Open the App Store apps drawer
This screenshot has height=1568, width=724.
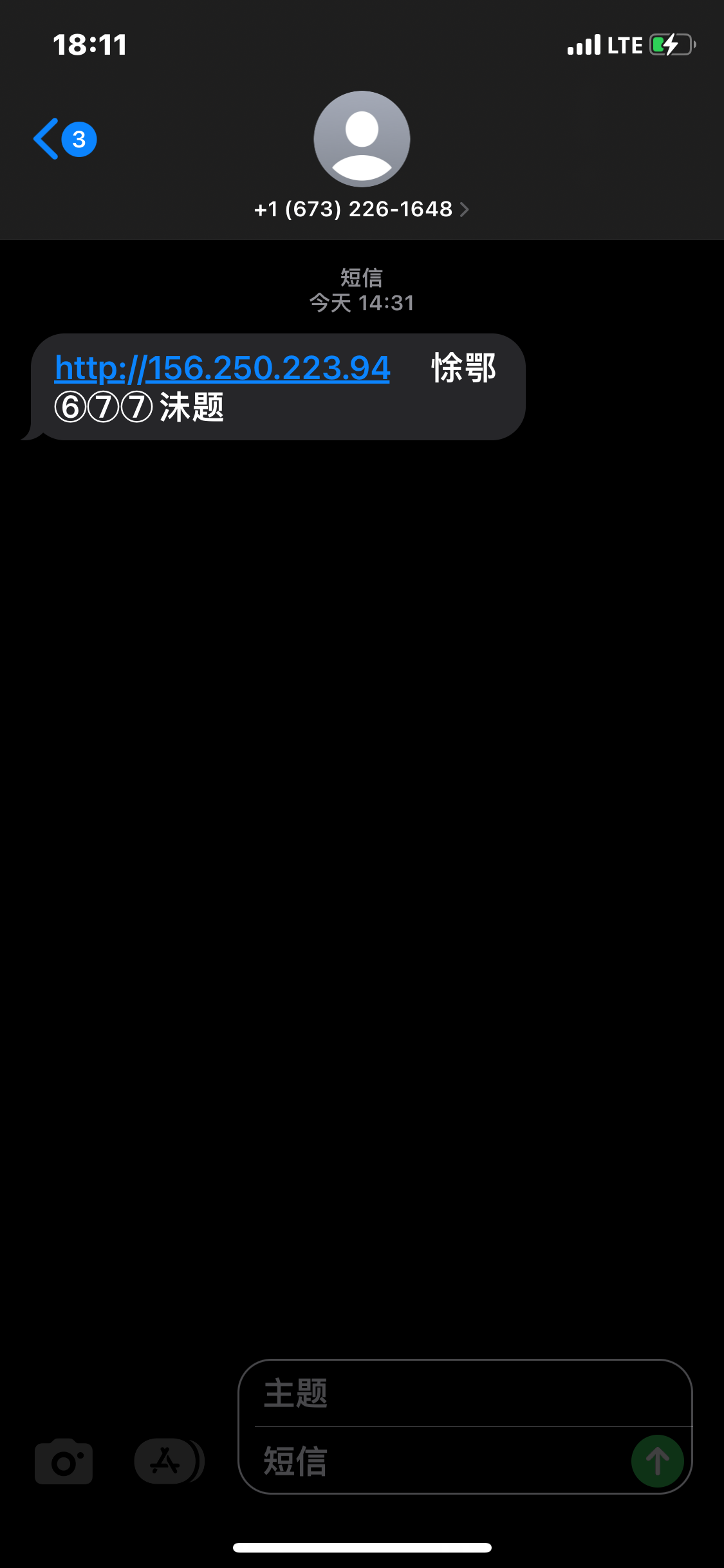pyautogui.click(x=166, y=1461)
